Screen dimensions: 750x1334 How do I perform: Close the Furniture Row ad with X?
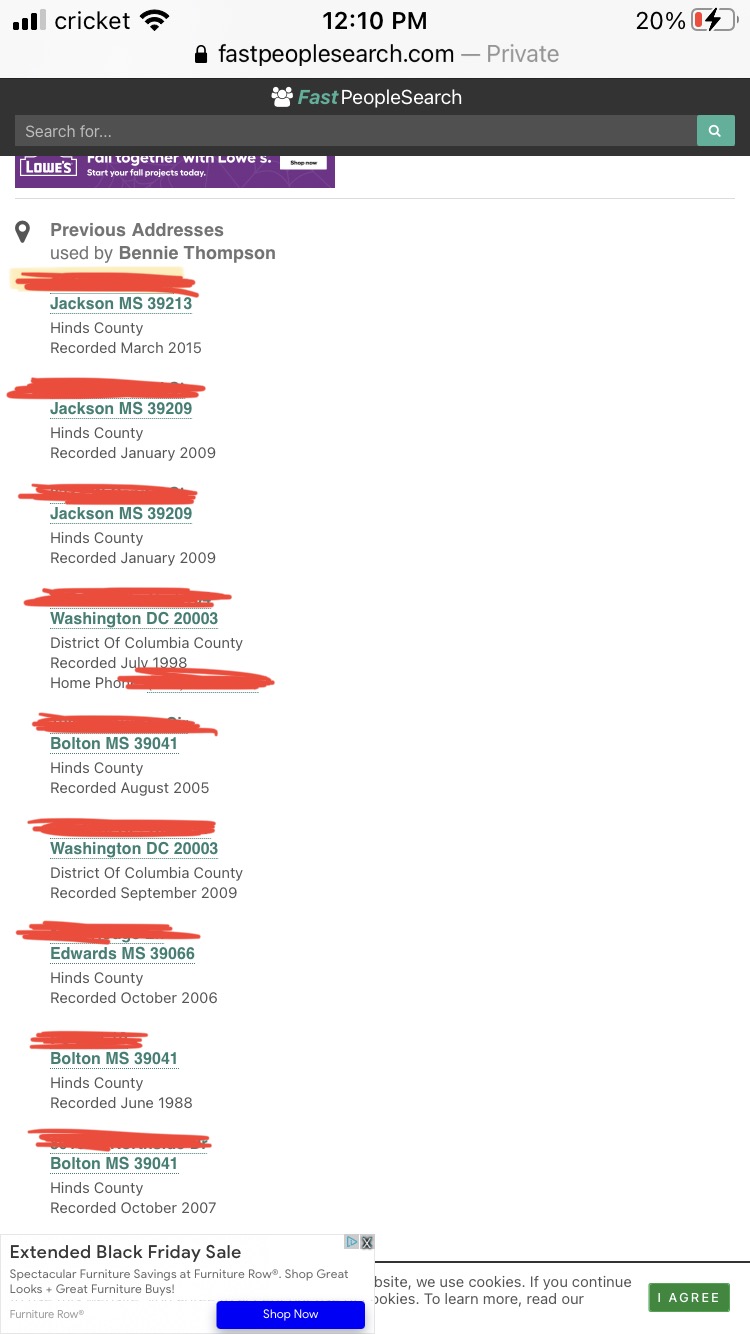pos(367,1242)
